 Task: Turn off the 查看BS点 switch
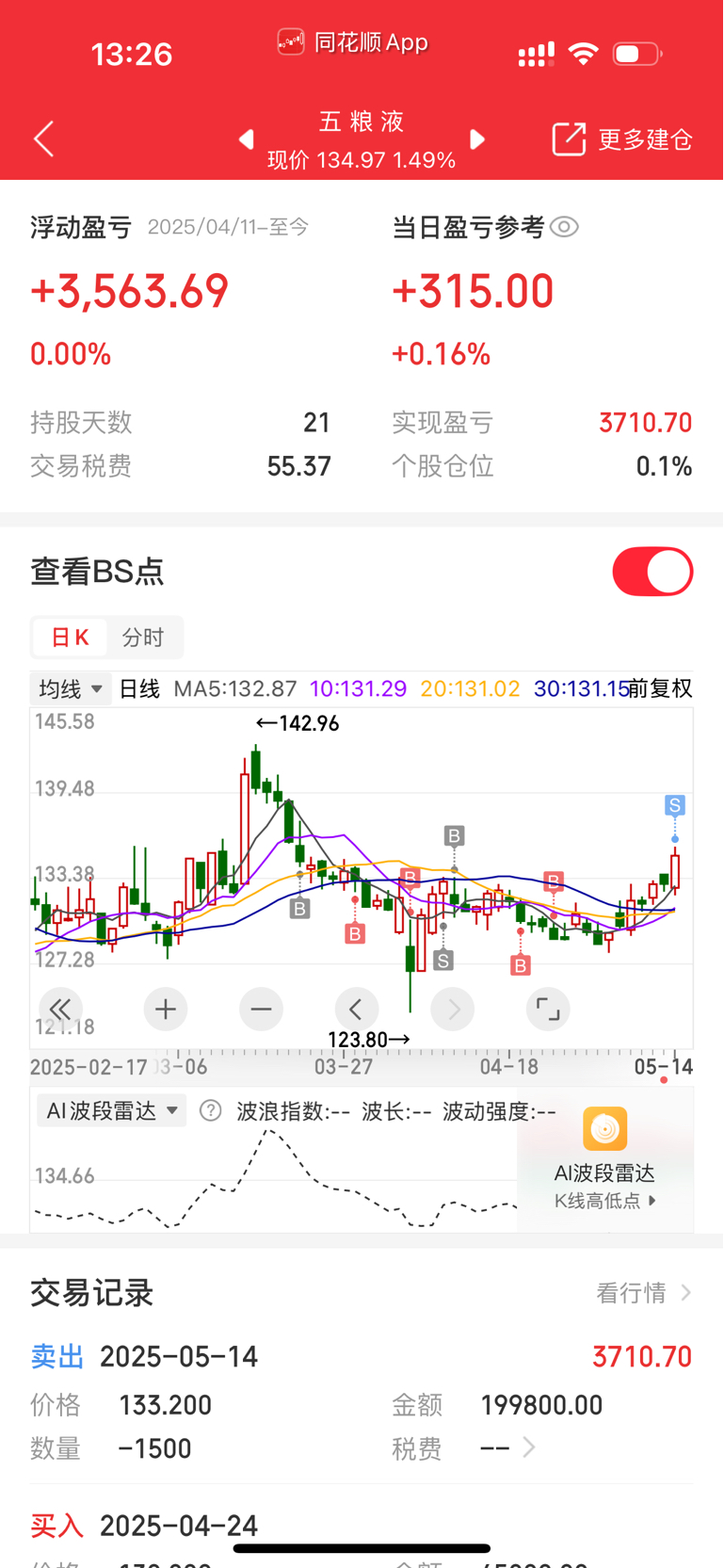tap(652, 572)
